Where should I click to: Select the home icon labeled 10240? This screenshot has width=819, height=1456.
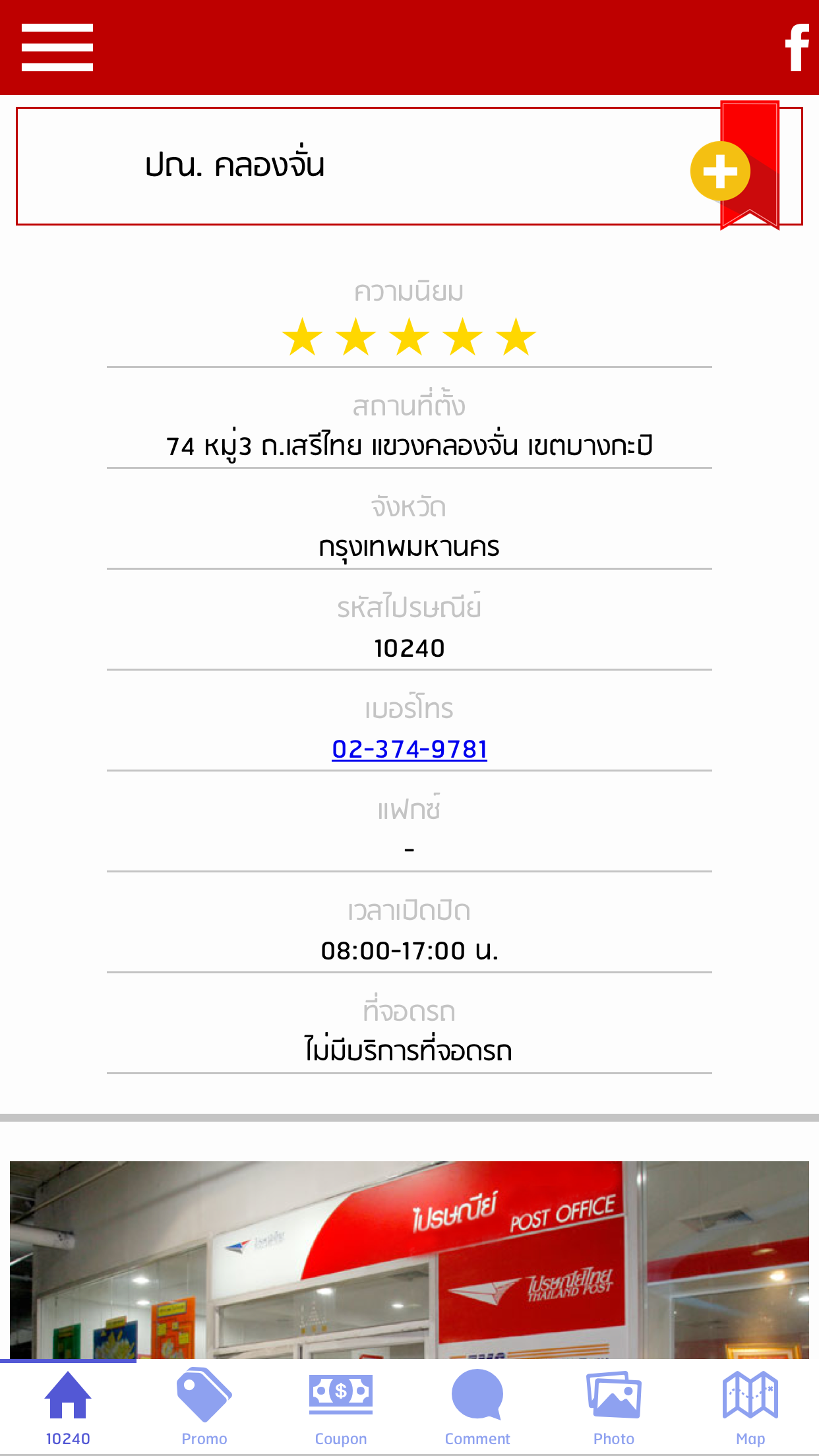(68, 1396)
